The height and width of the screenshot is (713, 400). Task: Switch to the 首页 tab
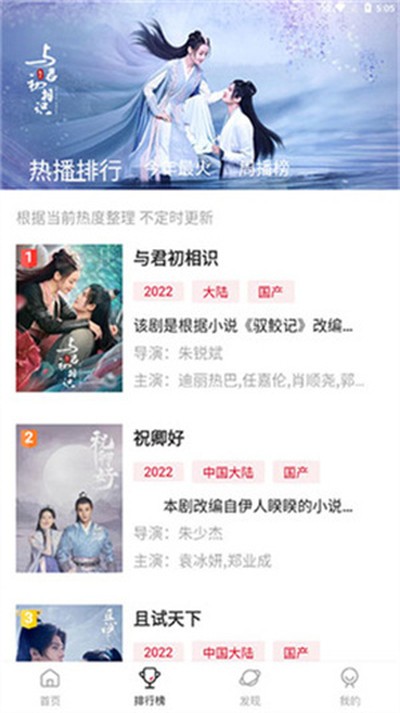(50, 687)
